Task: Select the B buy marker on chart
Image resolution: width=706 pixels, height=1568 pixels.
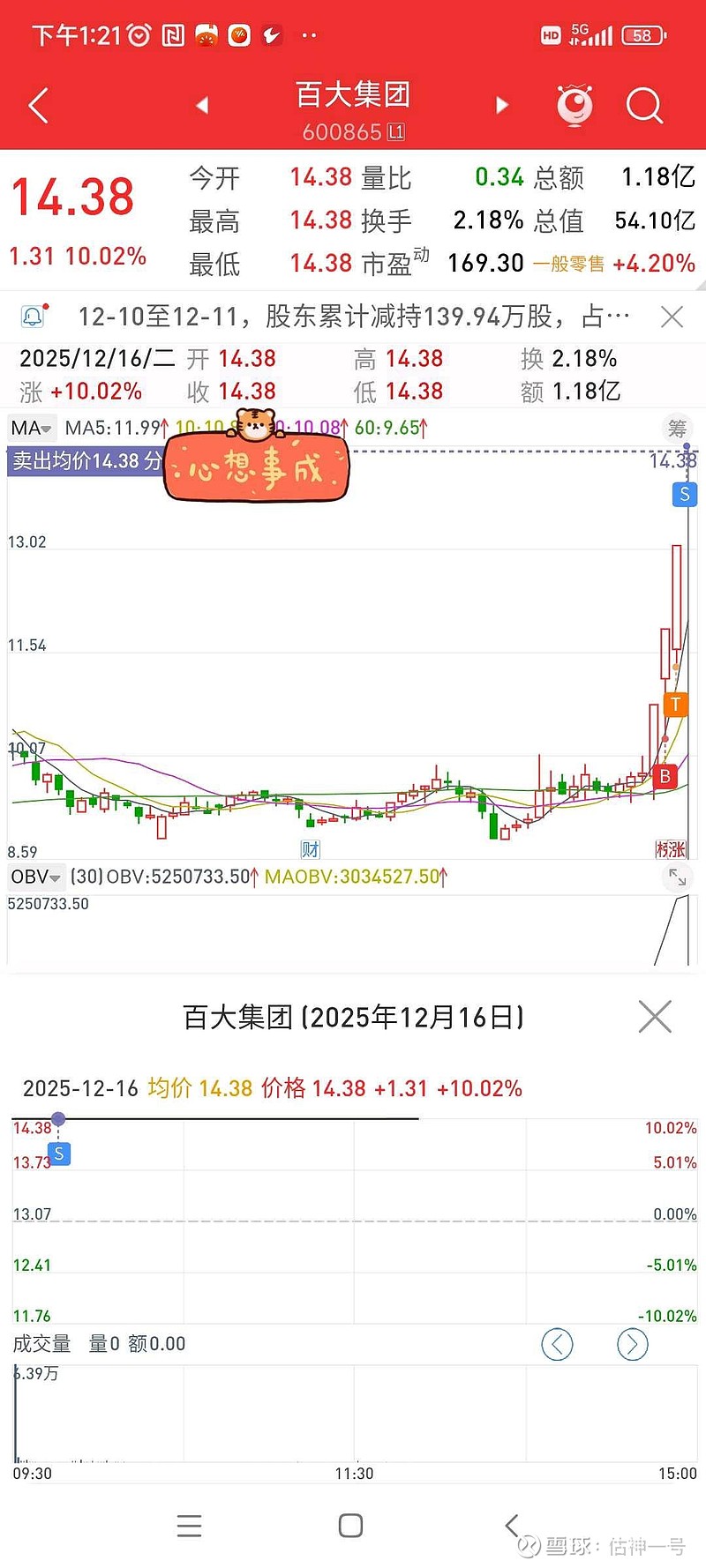Action: click(665, 776)
